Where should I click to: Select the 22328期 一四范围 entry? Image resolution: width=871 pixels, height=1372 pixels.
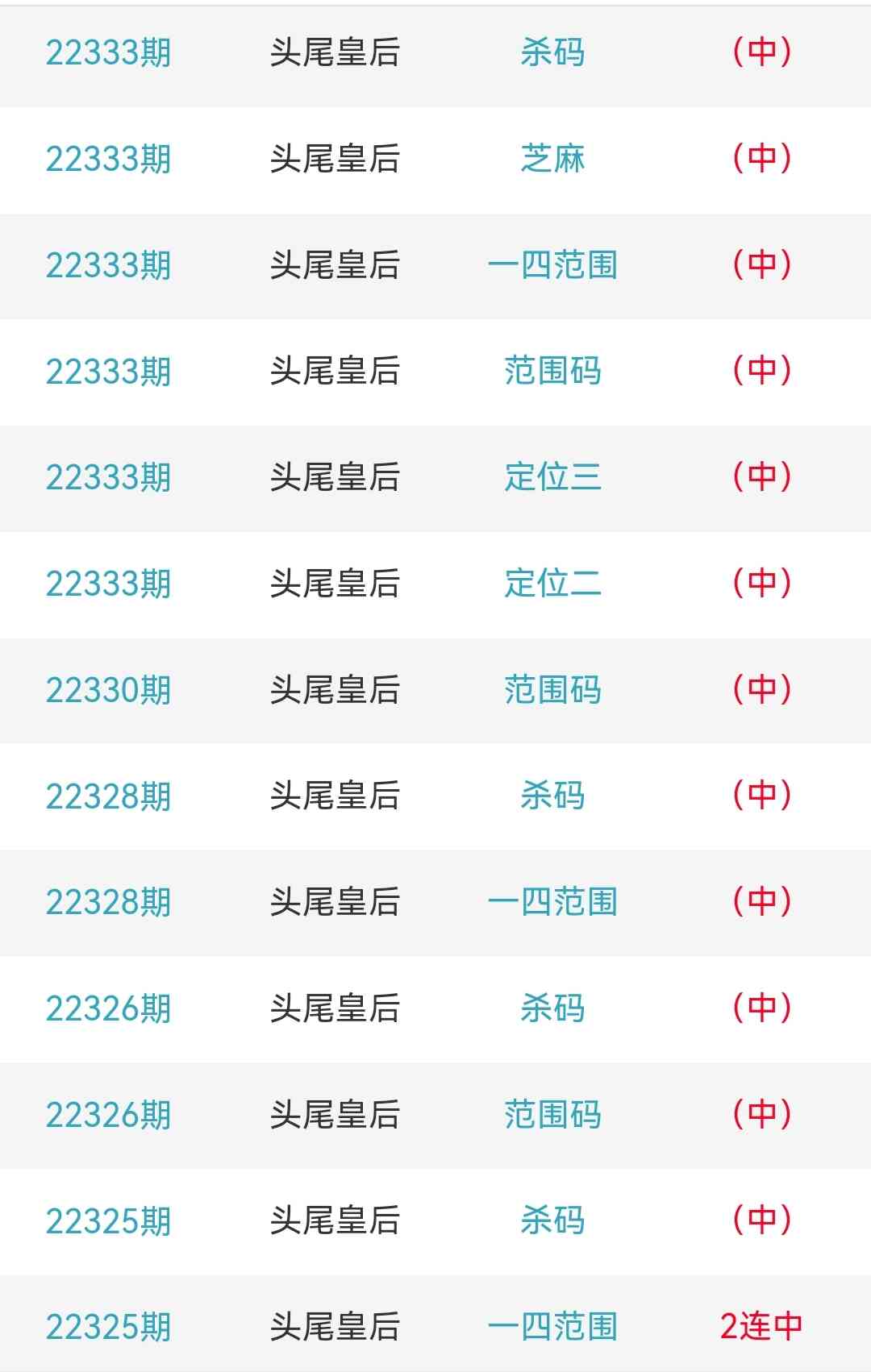(552, 902)
